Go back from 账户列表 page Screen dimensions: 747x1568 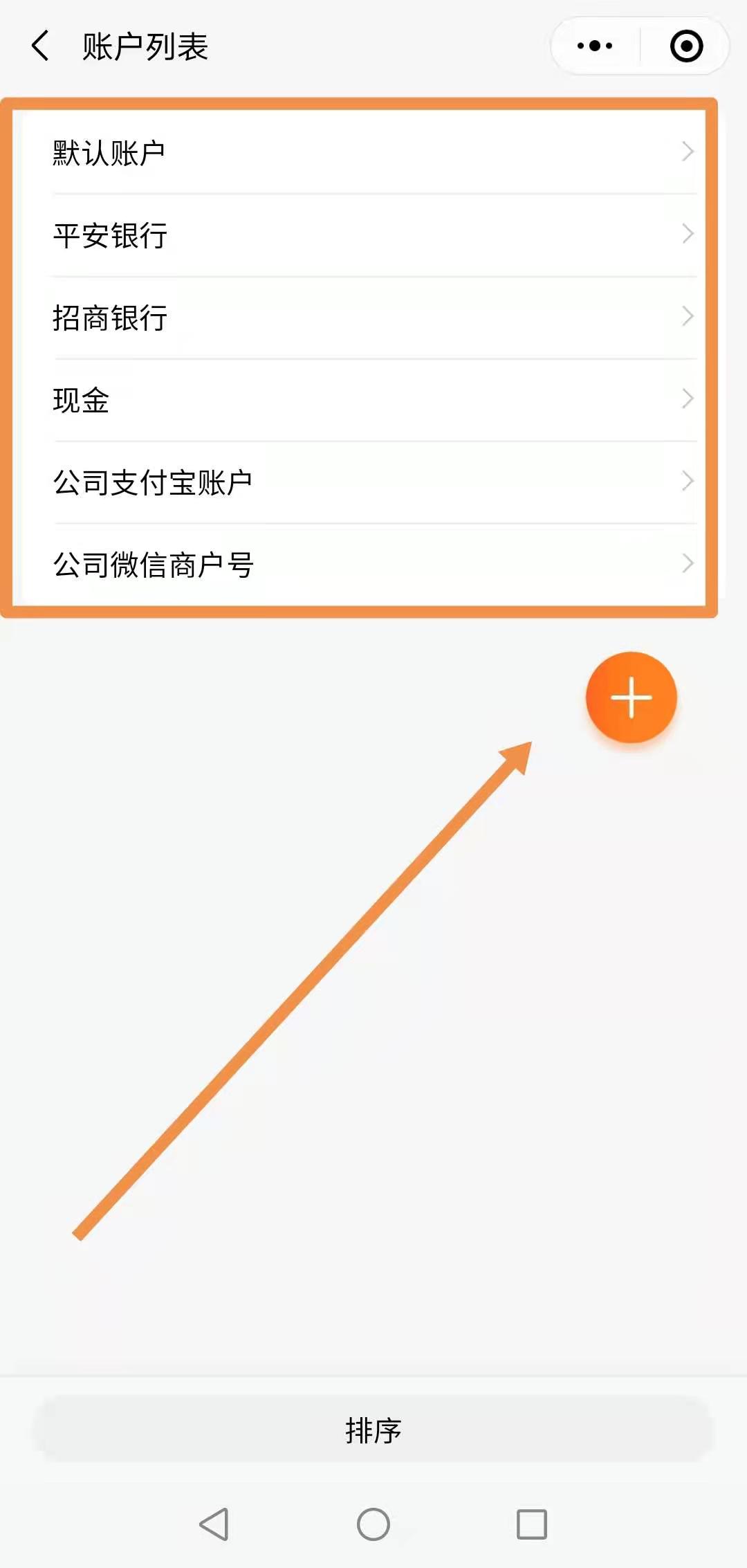40,46
